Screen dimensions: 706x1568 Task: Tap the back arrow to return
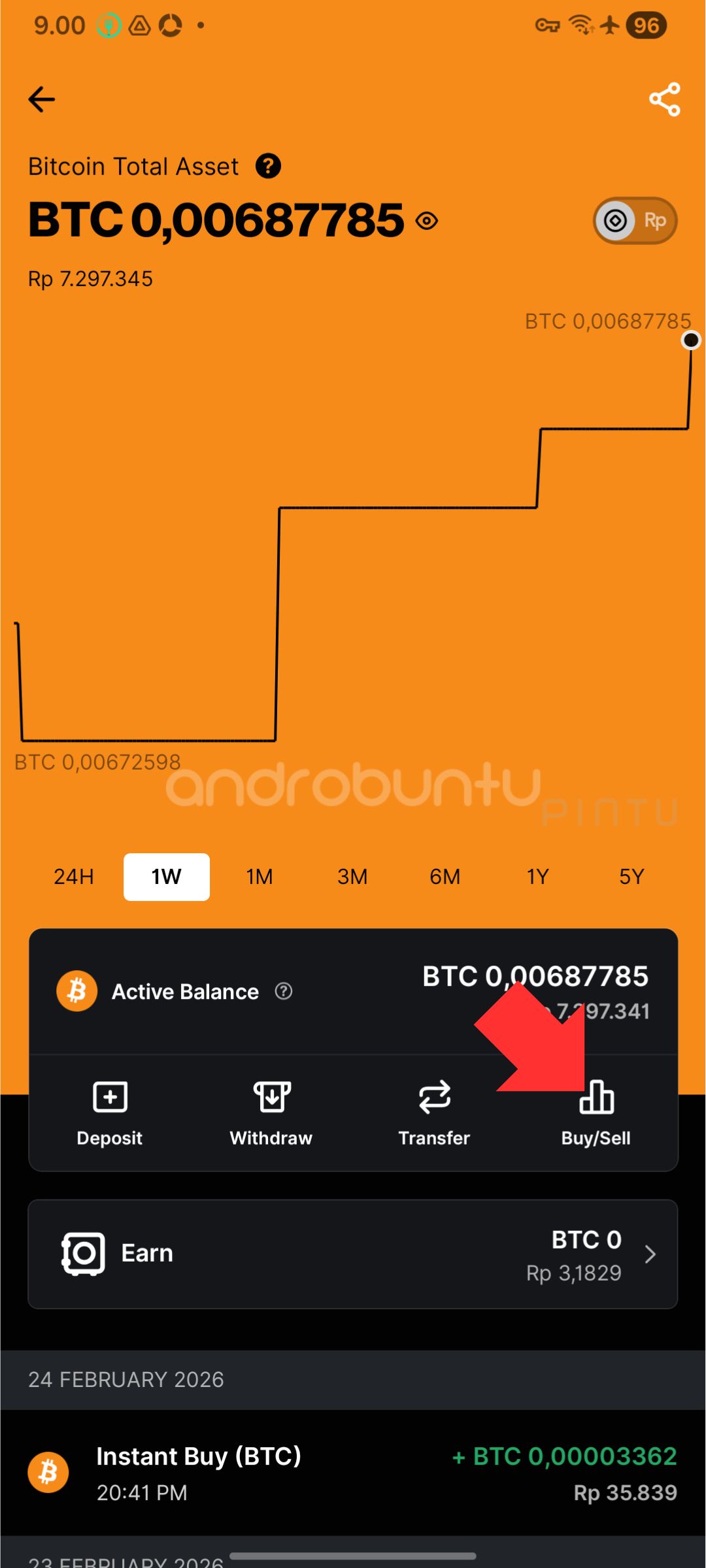click(41, 99)
